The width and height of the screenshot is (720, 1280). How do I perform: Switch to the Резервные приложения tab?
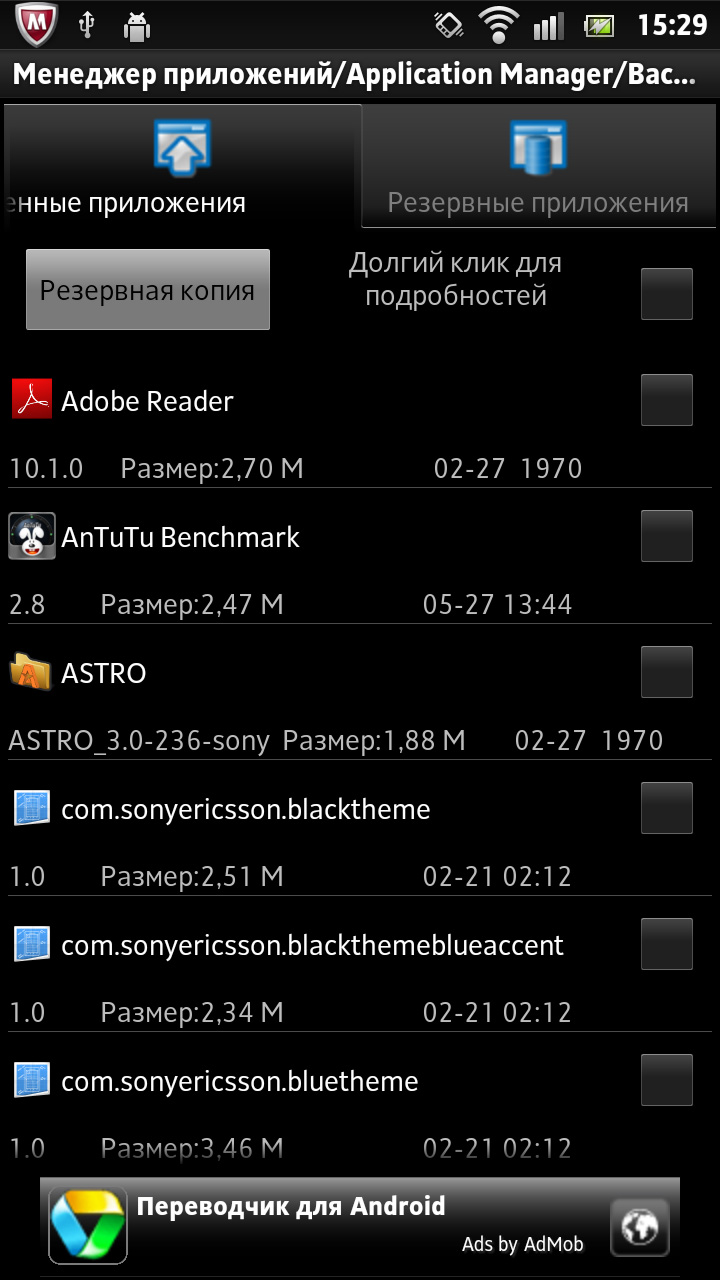pyautogui.click(x=540, y=166)
